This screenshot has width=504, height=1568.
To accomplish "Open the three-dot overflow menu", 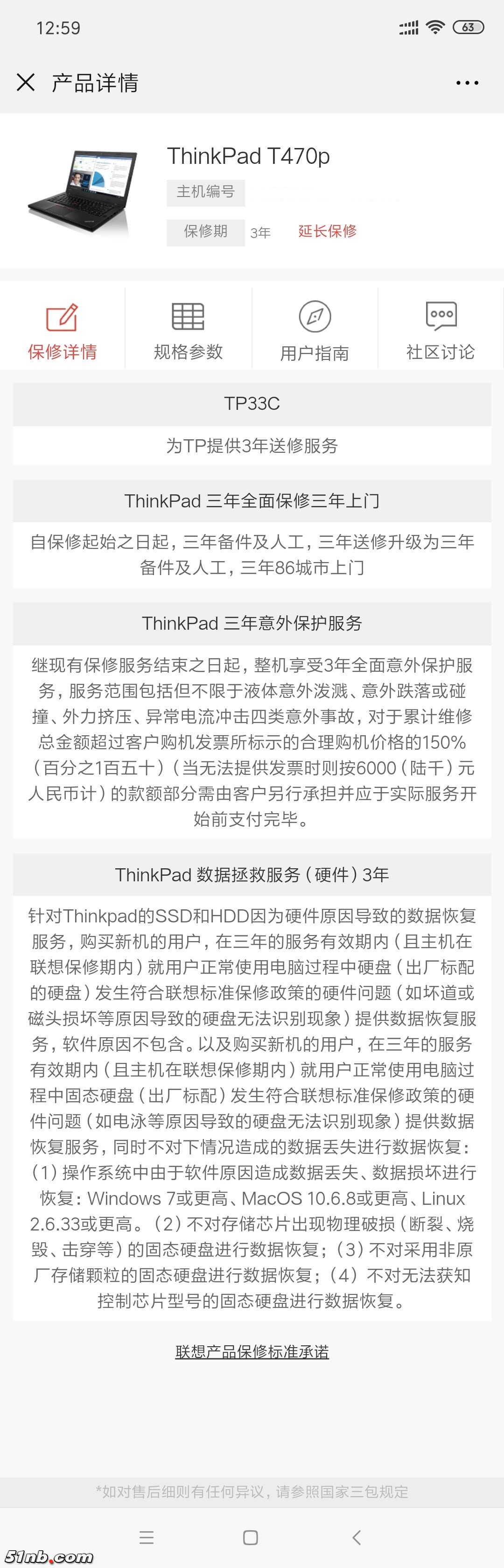I will click(467, 83).
